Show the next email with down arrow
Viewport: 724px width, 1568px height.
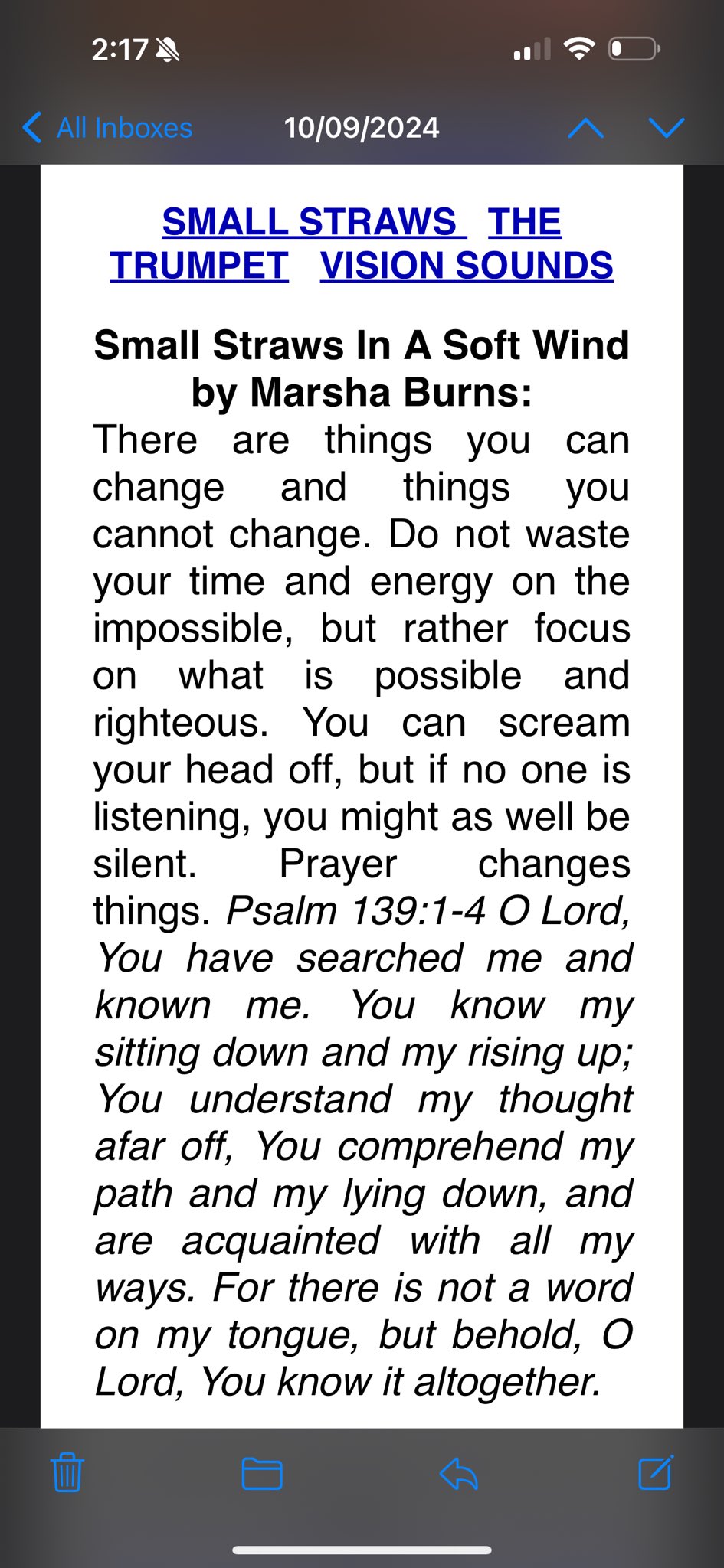[666, 128]
